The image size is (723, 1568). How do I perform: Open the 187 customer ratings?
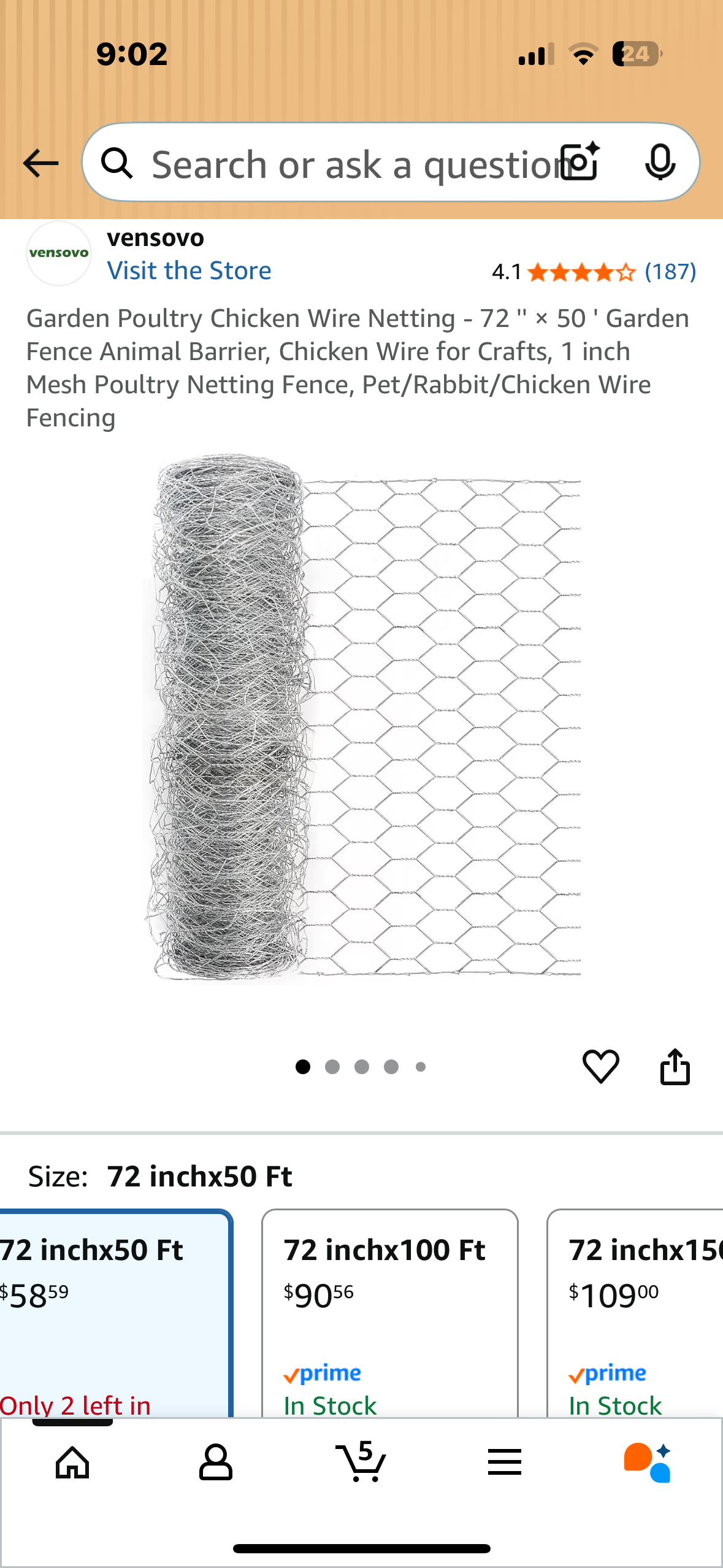(670, 271)
